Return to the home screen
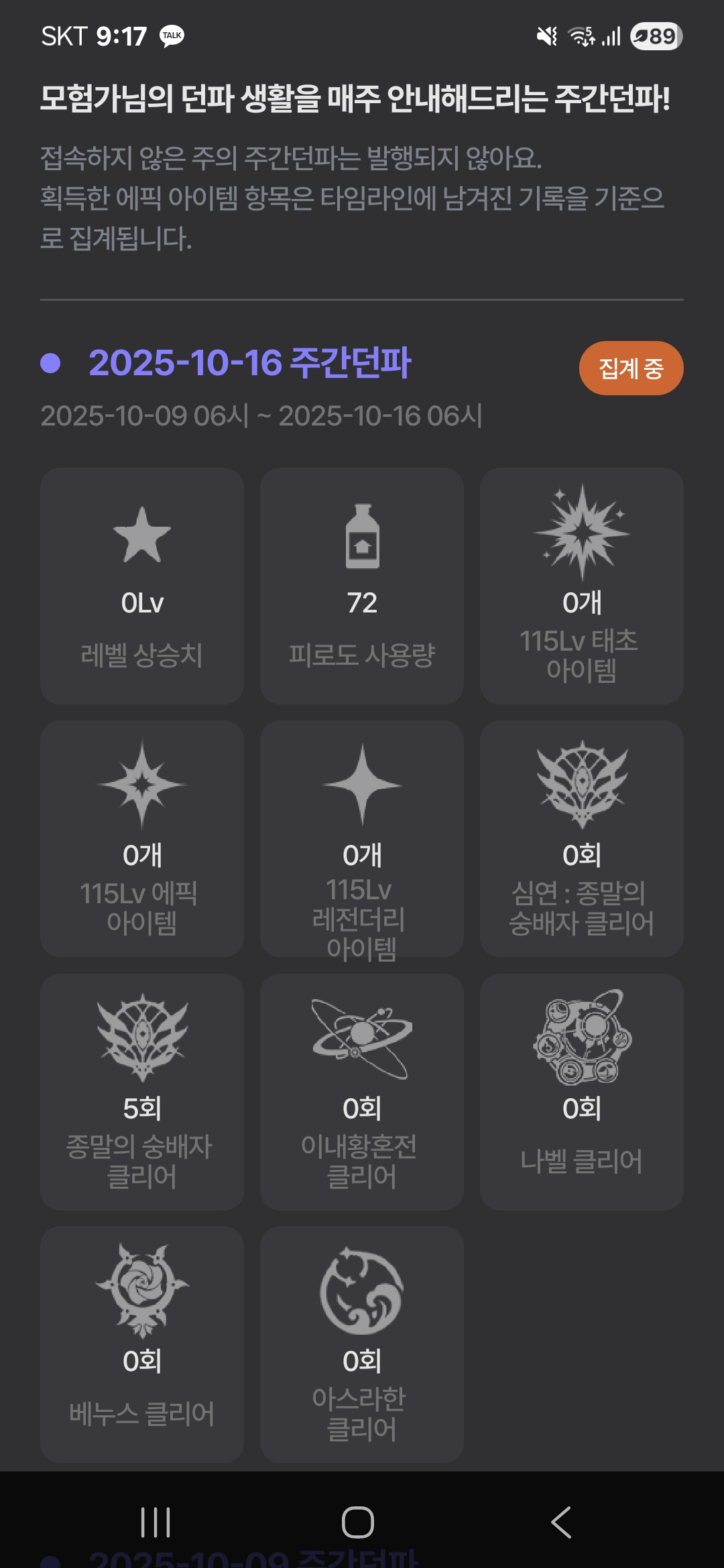Screen dimensions: 724x1568 pos(357,1522)
